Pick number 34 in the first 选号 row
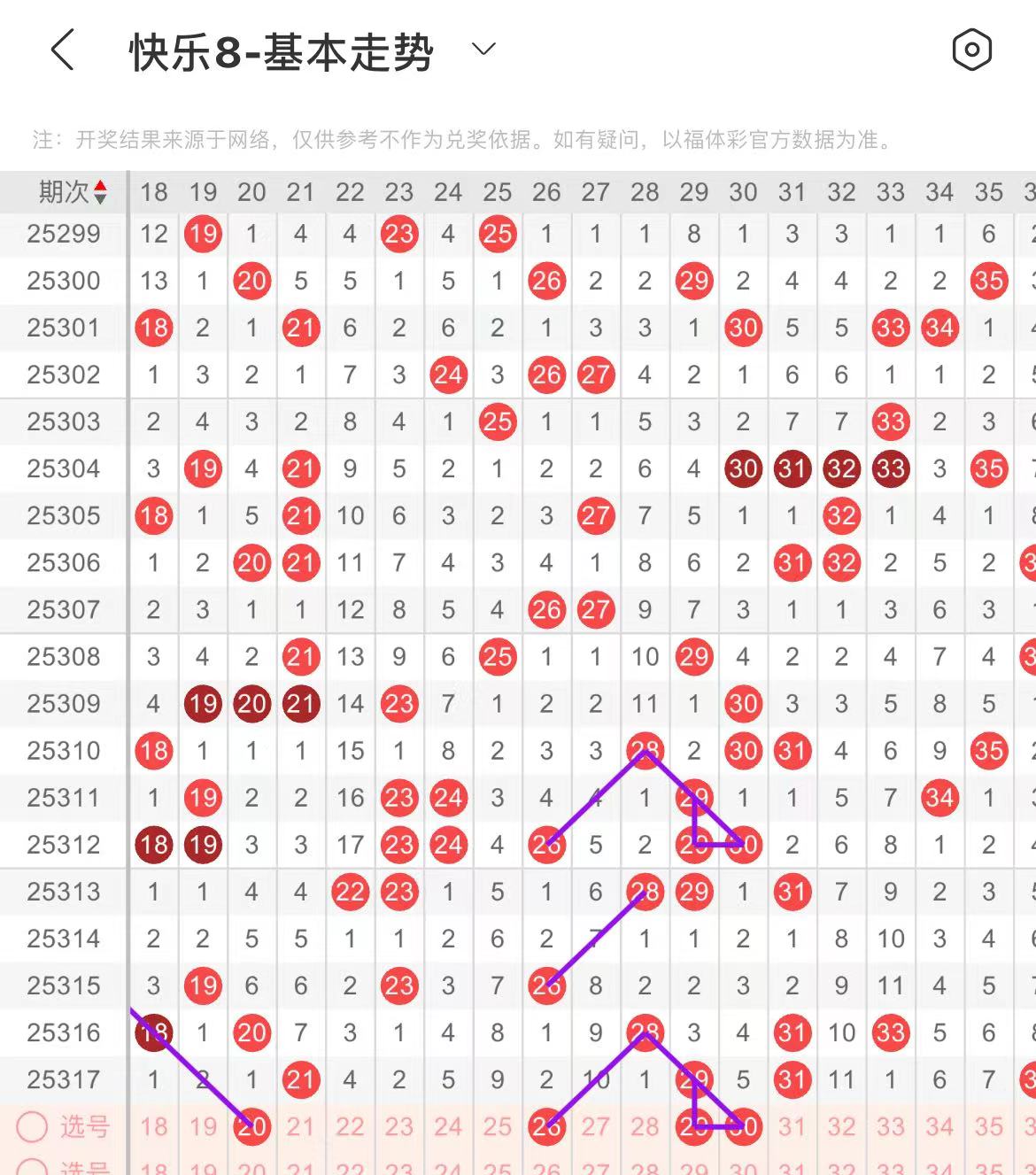This screenshot has width=1036, height=1175. point(939,1127)
